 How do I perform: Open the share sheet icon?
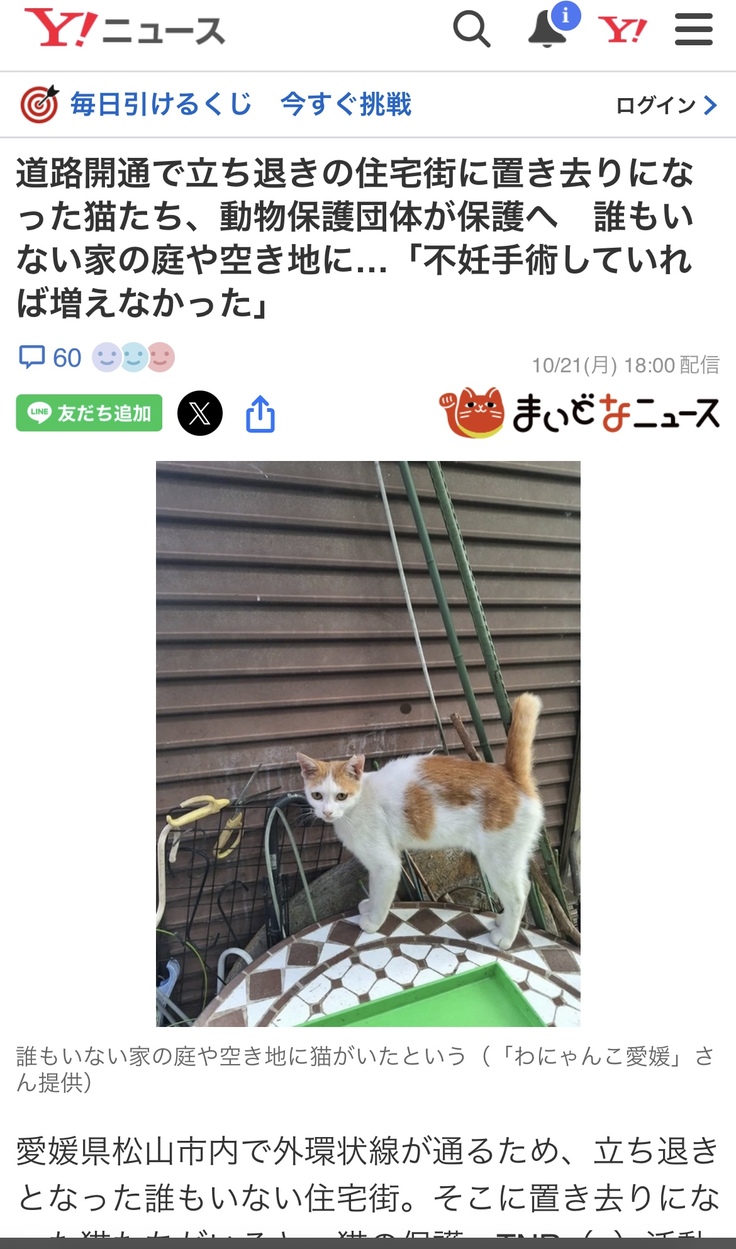(x=260, y=413)
